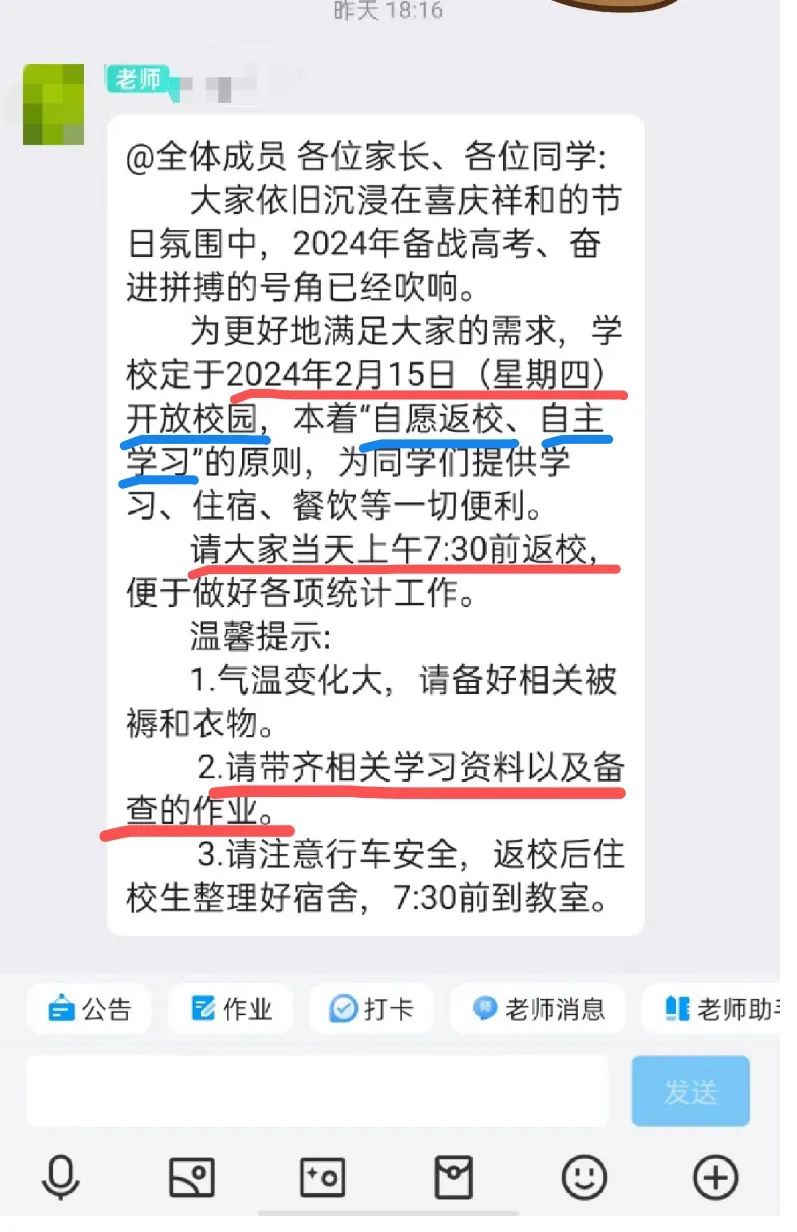Tap the 发送 send button

tap(690, 1091)
